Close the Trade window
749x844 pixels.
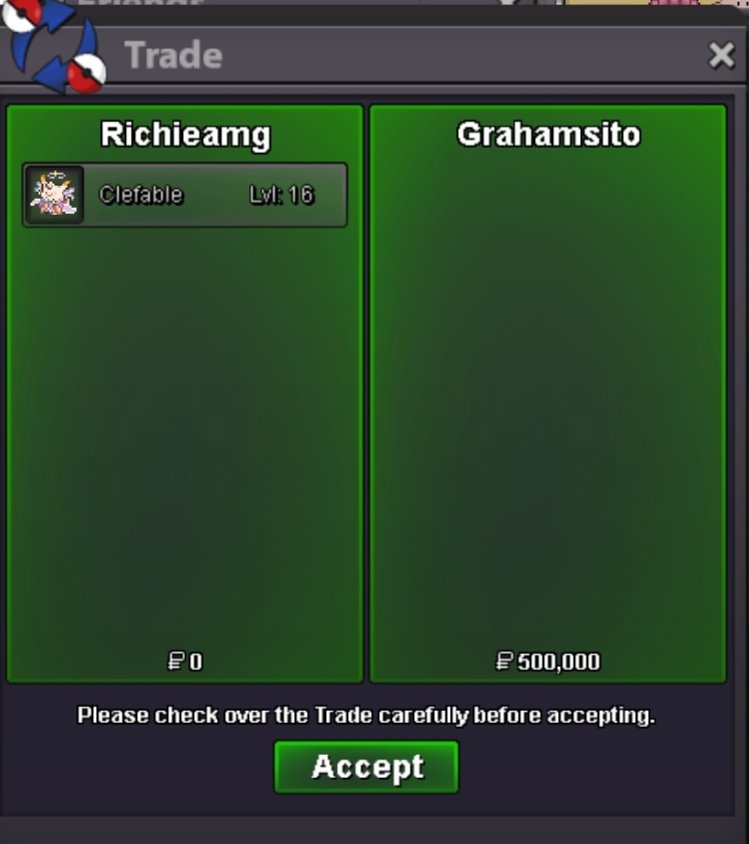click(x=721, y=56)
